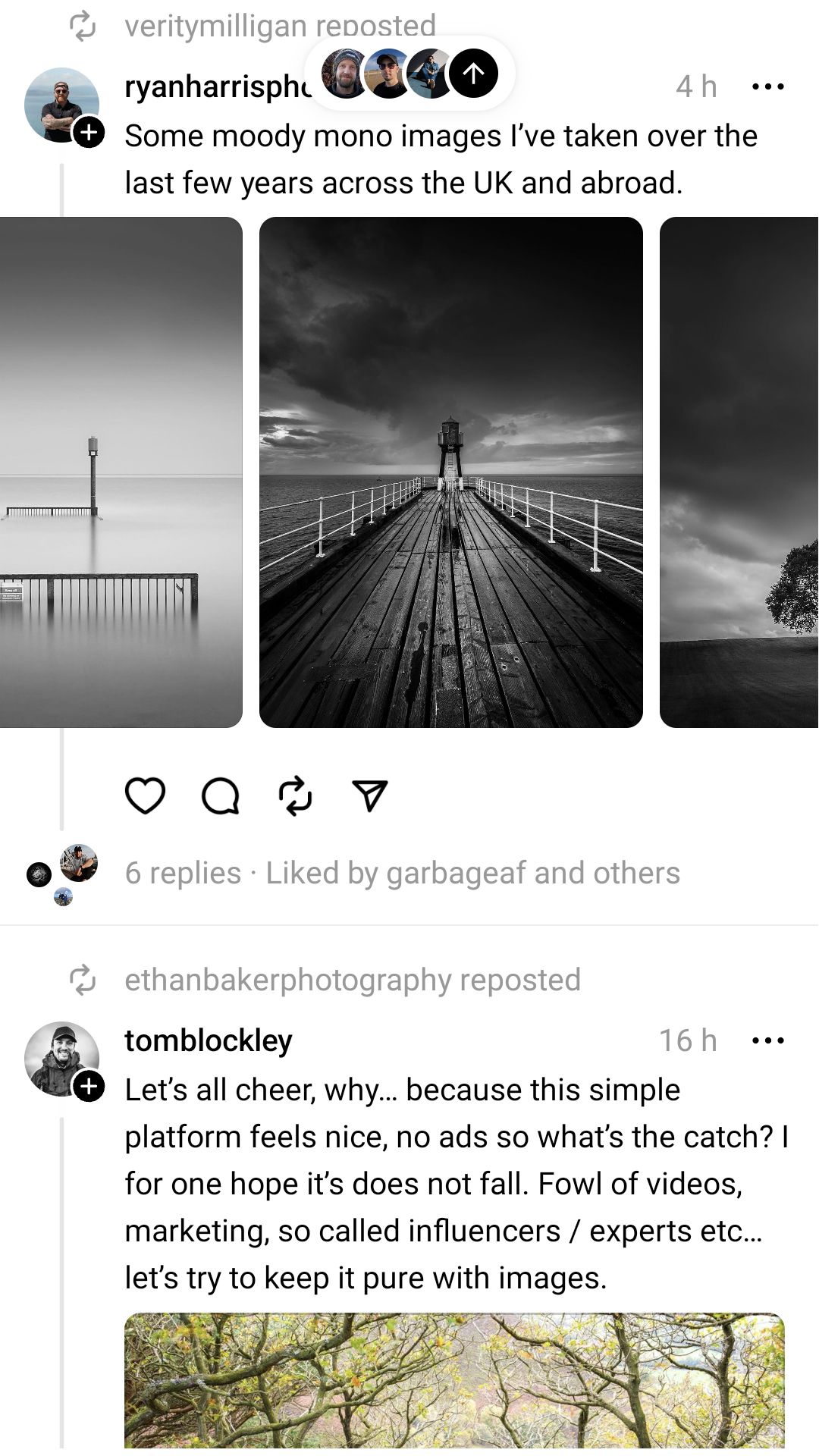Image resolution: width=819 pixels, height=1456 pixels.
Task: Share ryanharrisphoto's post
Action: pos(370,795)
